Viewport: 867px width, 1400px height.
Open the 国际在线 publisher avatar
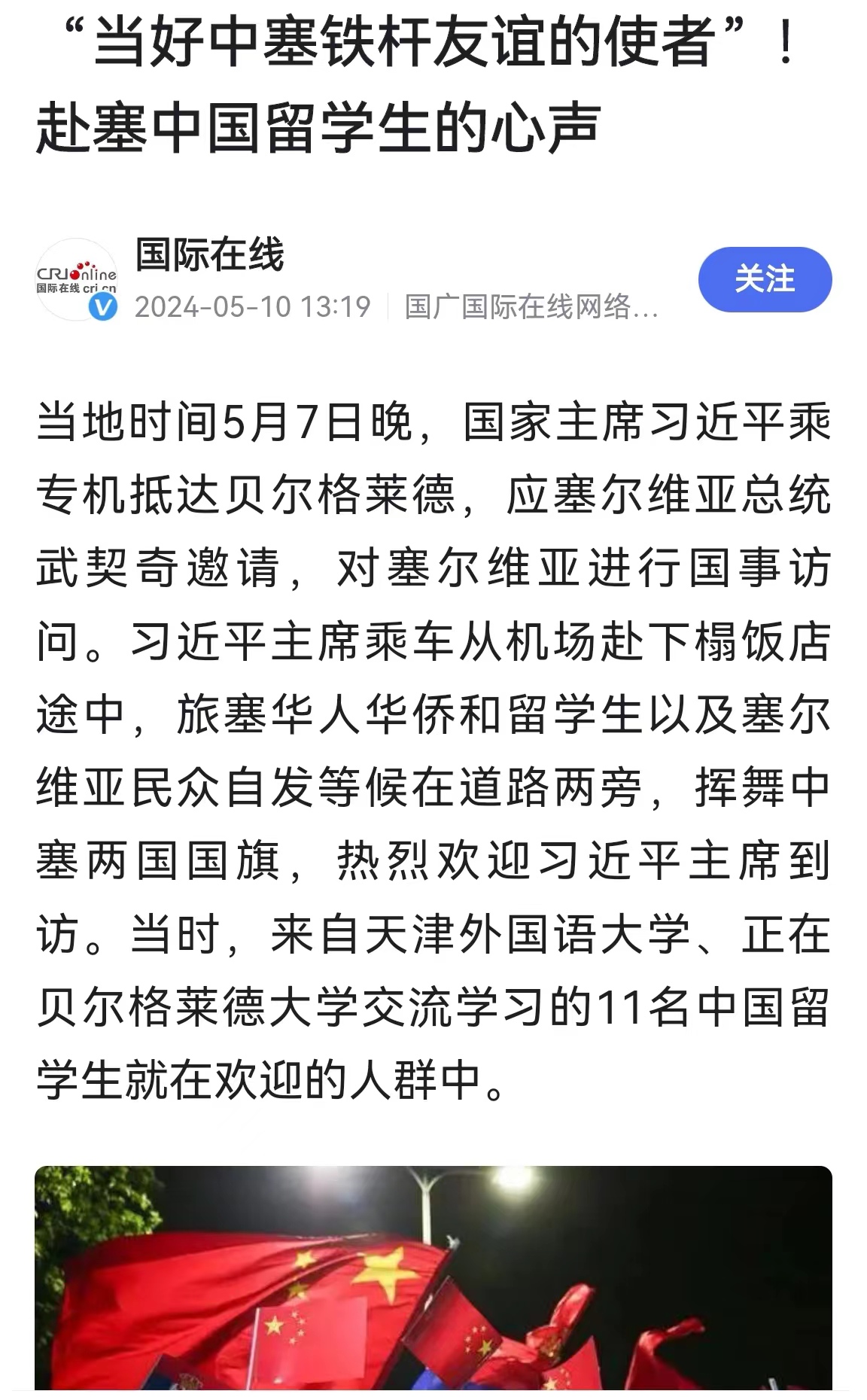click(77, 279)
